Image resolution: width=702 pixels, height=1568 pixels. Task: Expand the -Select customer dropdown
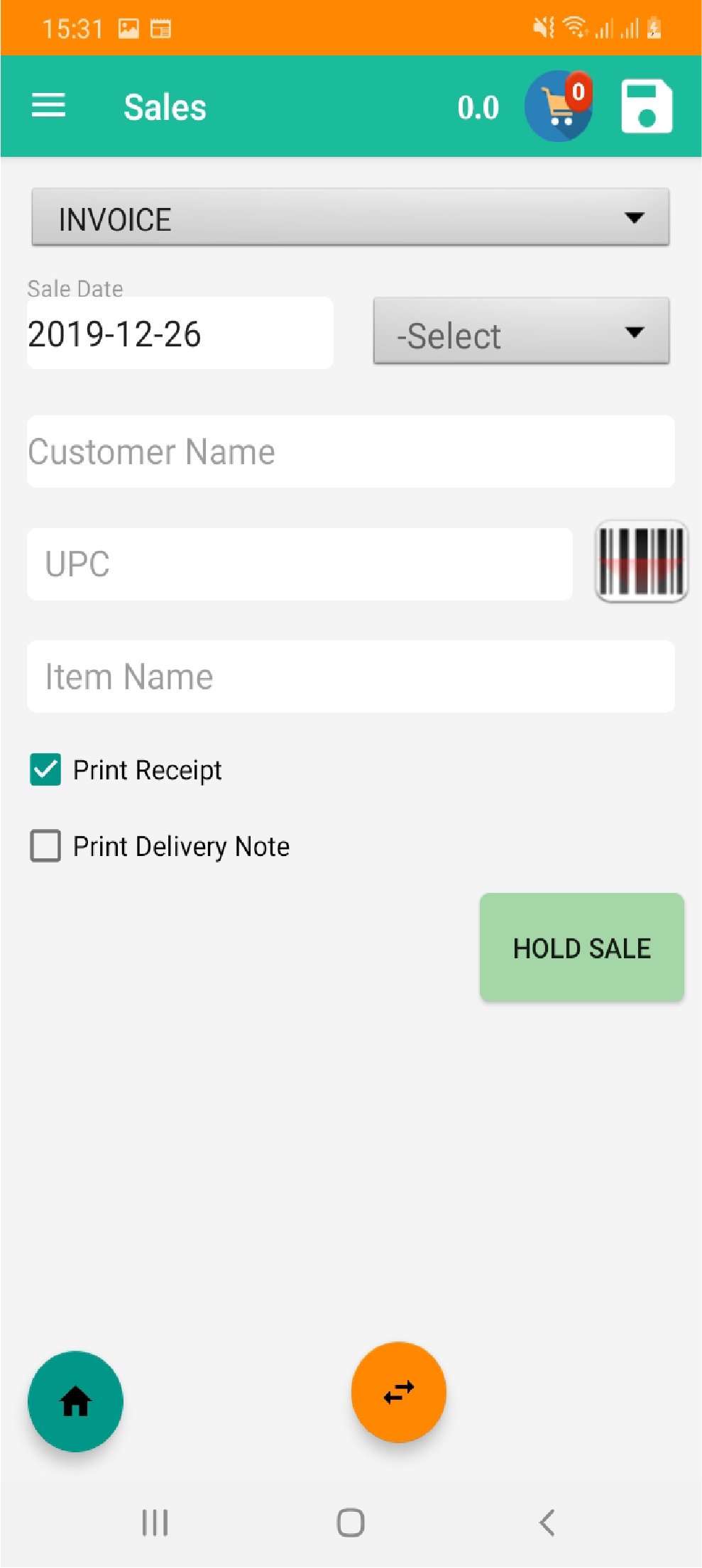click(x=522, y=331)
